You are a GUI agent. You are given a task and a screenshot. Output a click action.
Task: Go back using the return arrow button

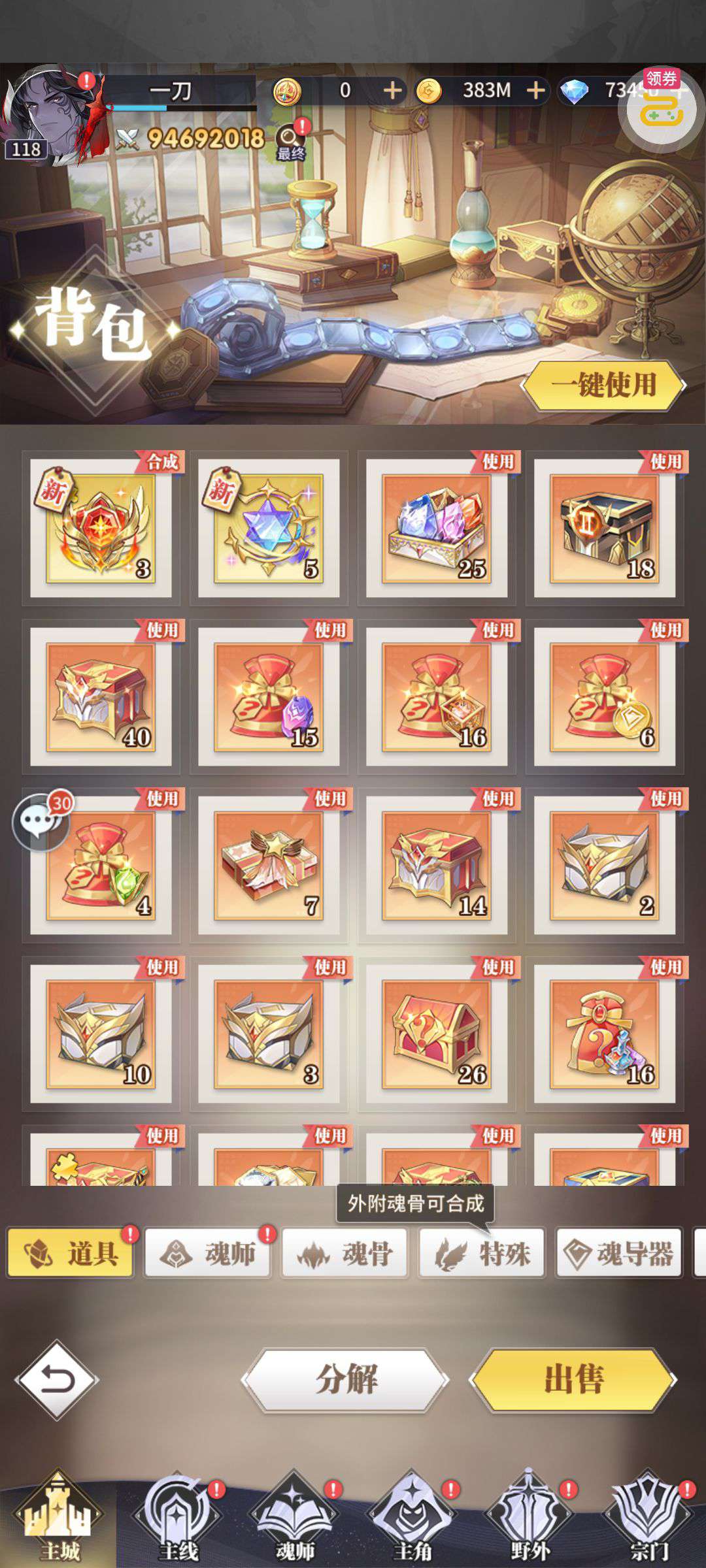coord(57,1380)
